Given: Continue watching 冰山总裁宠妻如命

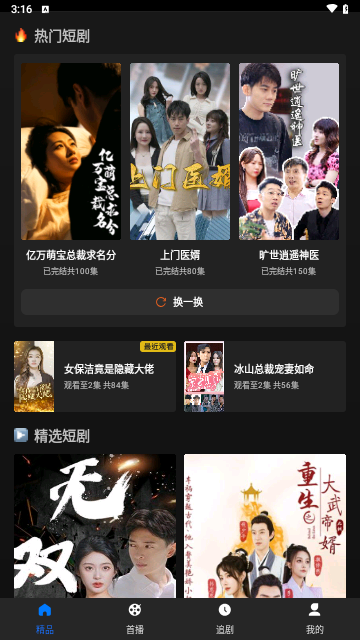Looking at the screenshot, I should (x=265, y=376).
